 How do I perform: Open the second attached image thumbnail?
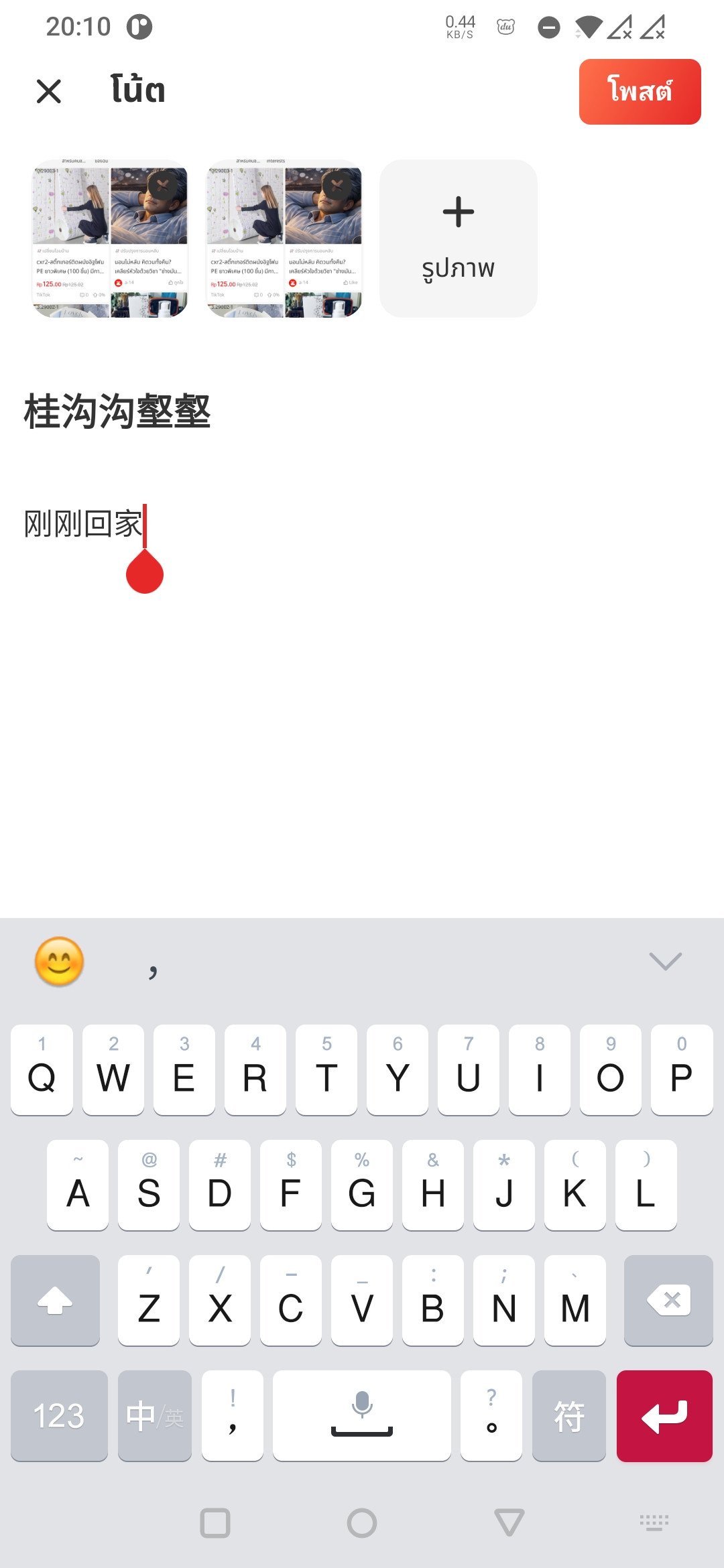click(284, 239)
